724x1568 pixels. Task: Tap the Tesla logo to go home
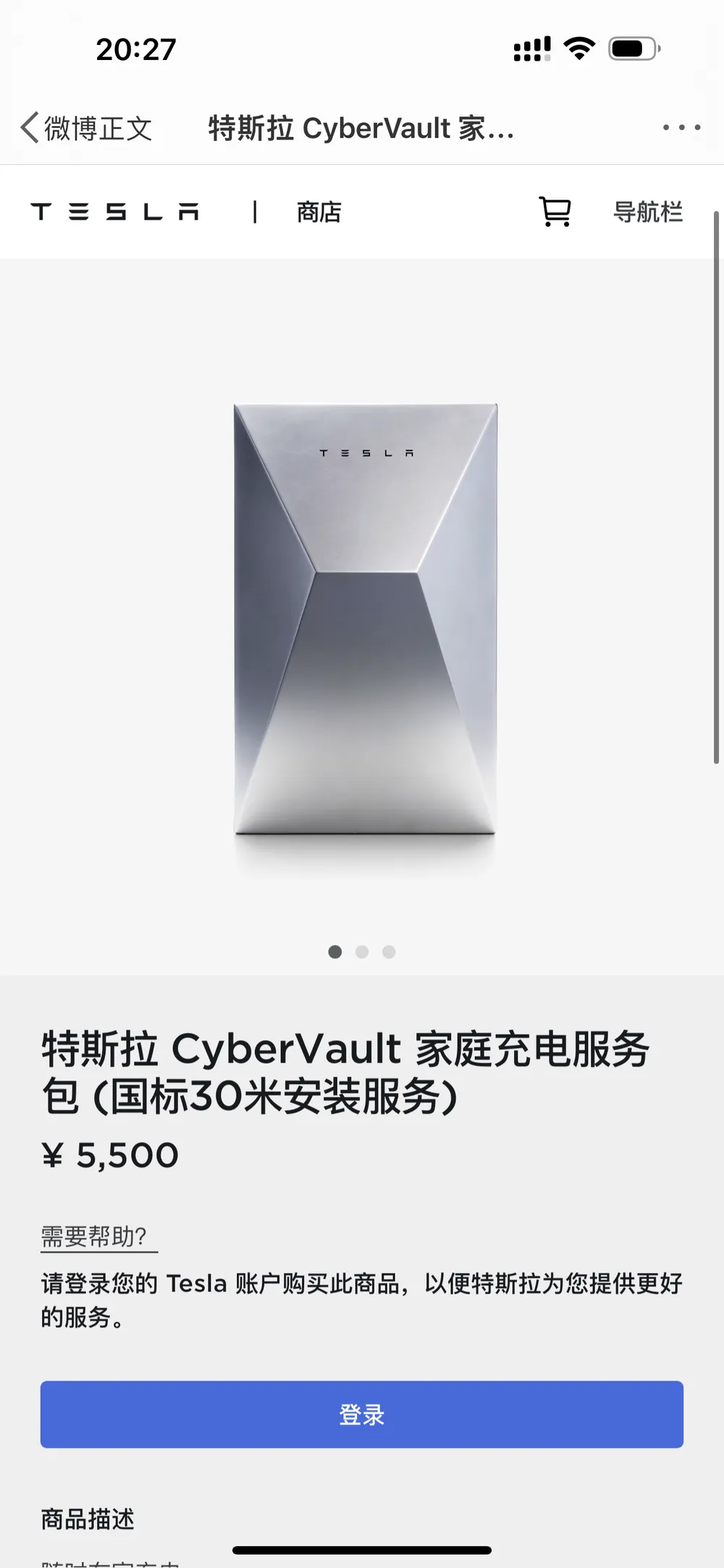pos(114,212)
